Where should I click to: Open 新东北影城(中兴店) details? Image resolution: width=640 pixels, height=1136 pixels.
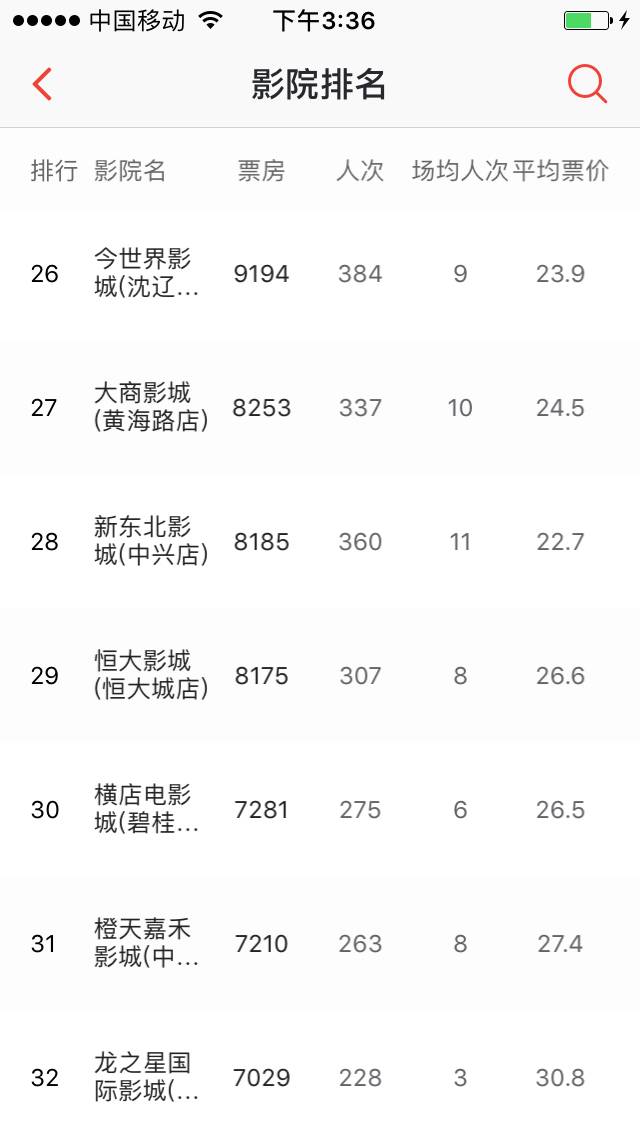[x=320, y=542]
